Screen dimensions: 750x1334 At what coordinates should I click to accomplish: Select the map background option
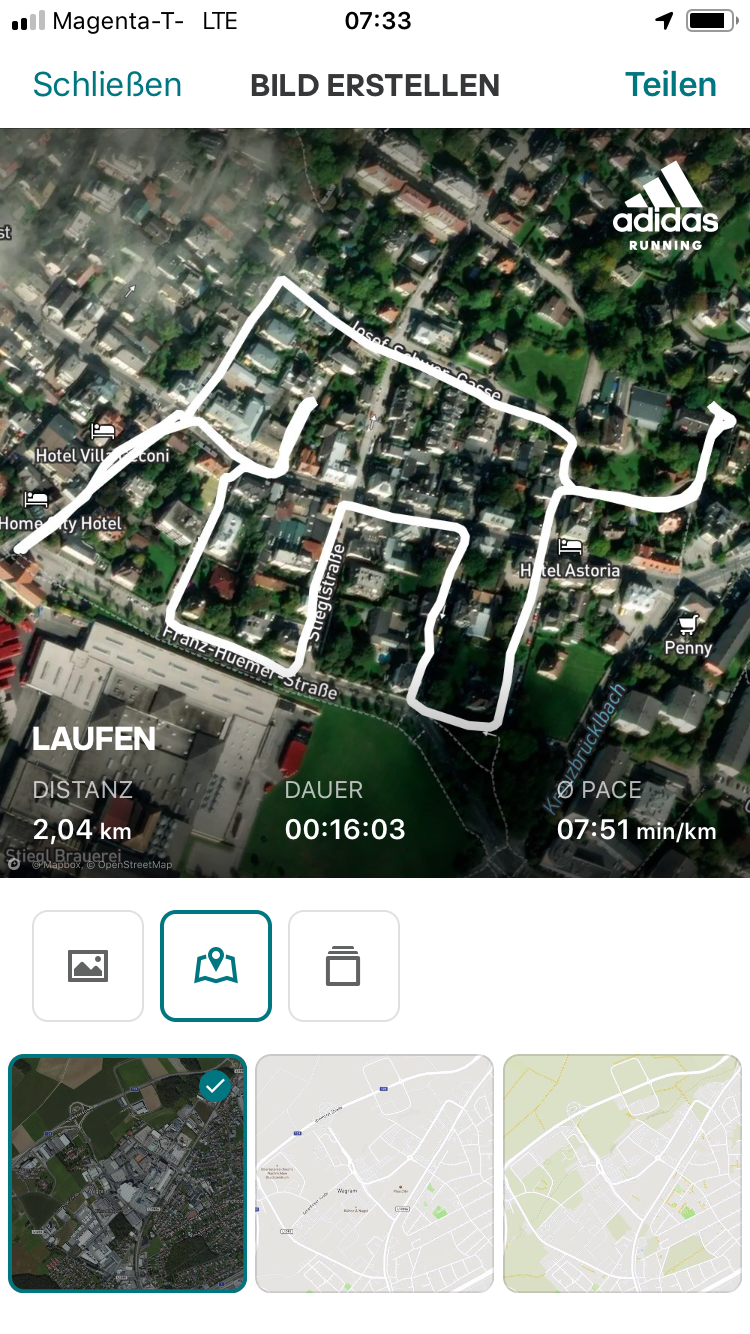coord(216,966)
